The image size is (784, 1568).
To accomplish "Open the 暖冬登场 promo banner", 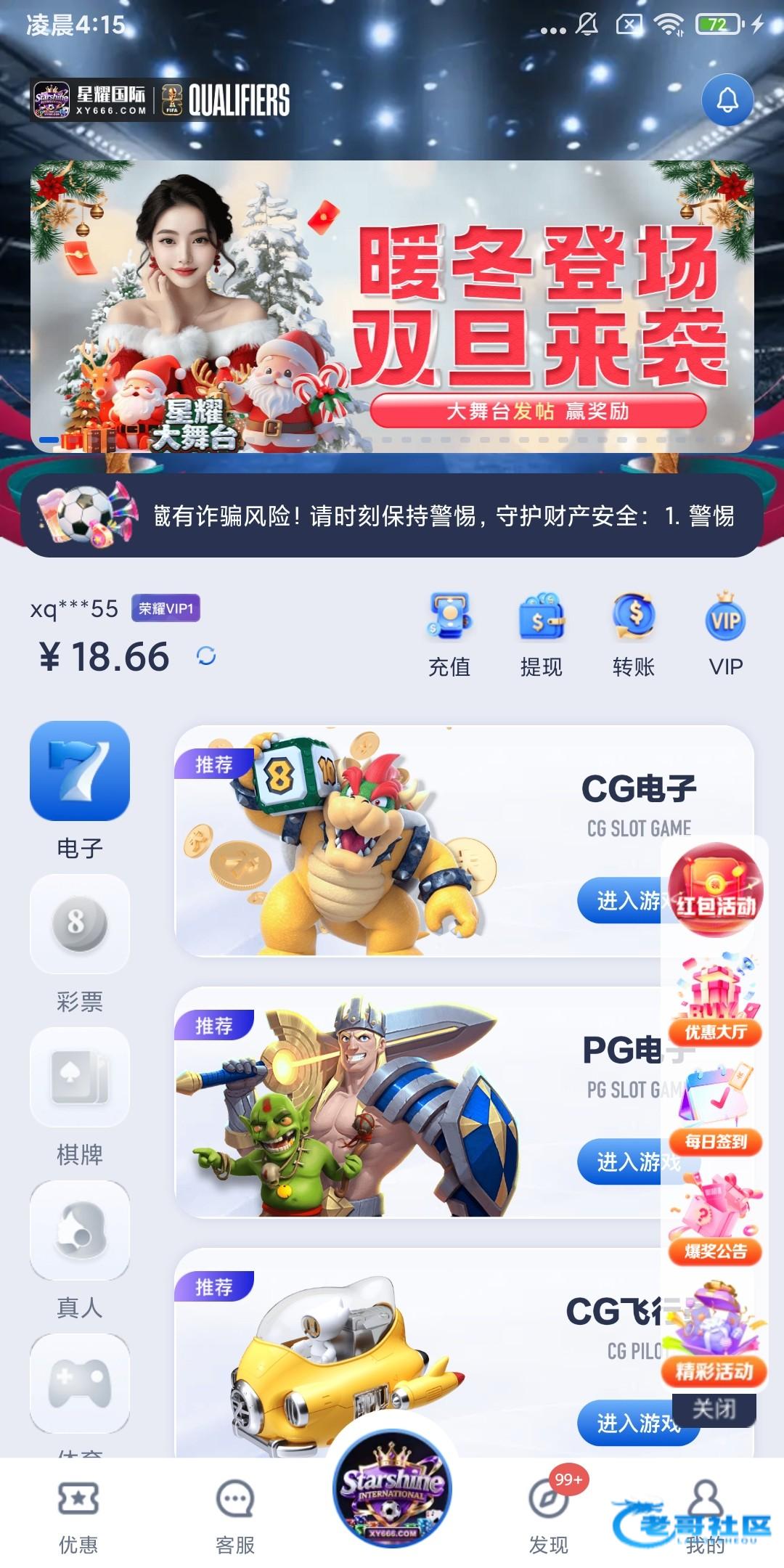I will click(x=392, y=305).
